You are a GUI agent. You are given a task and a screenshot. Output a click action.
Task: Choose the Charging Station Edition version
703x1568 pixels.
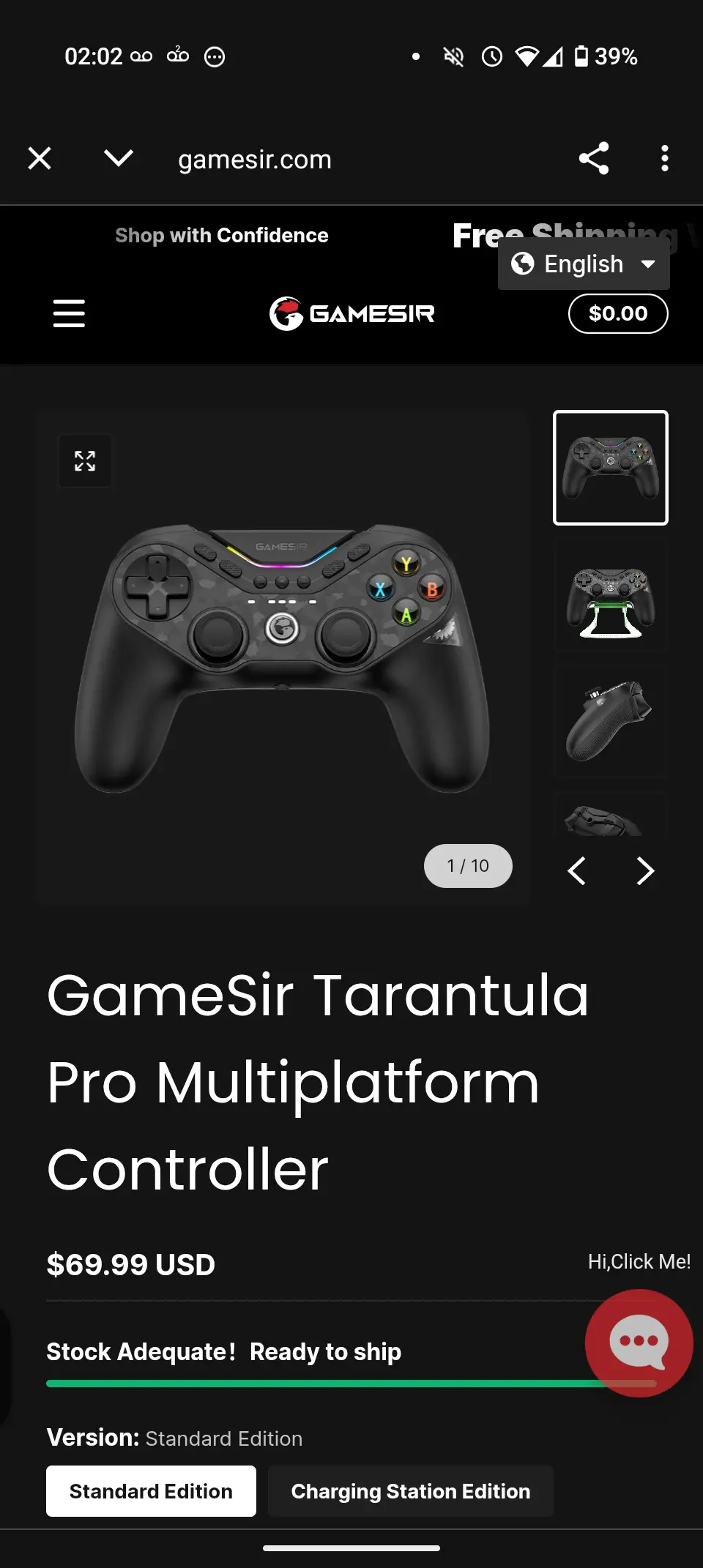pos(410,1491)
